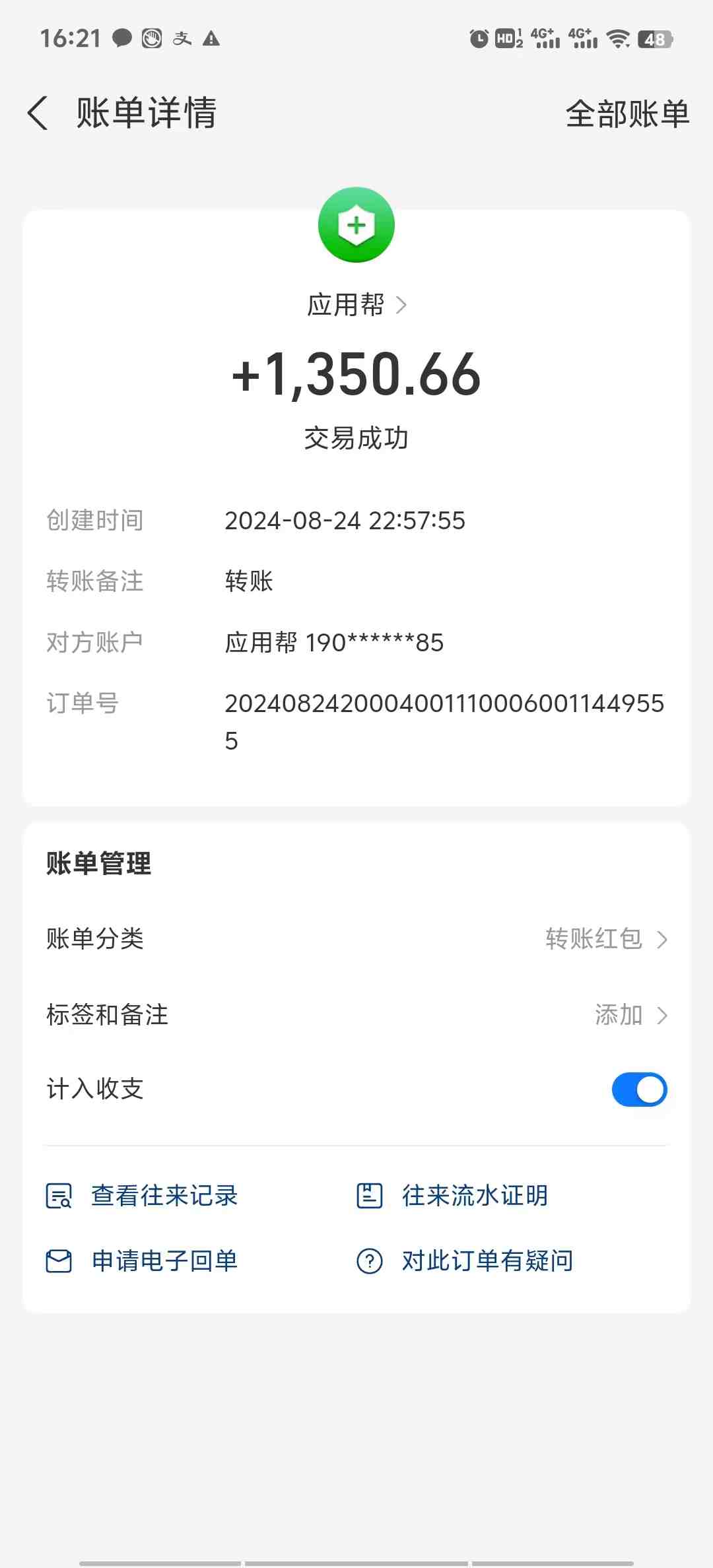Screen dimensions: 713x1568
Task: Toggle the HD2 indicator in status bar
Action: [505, 40]
